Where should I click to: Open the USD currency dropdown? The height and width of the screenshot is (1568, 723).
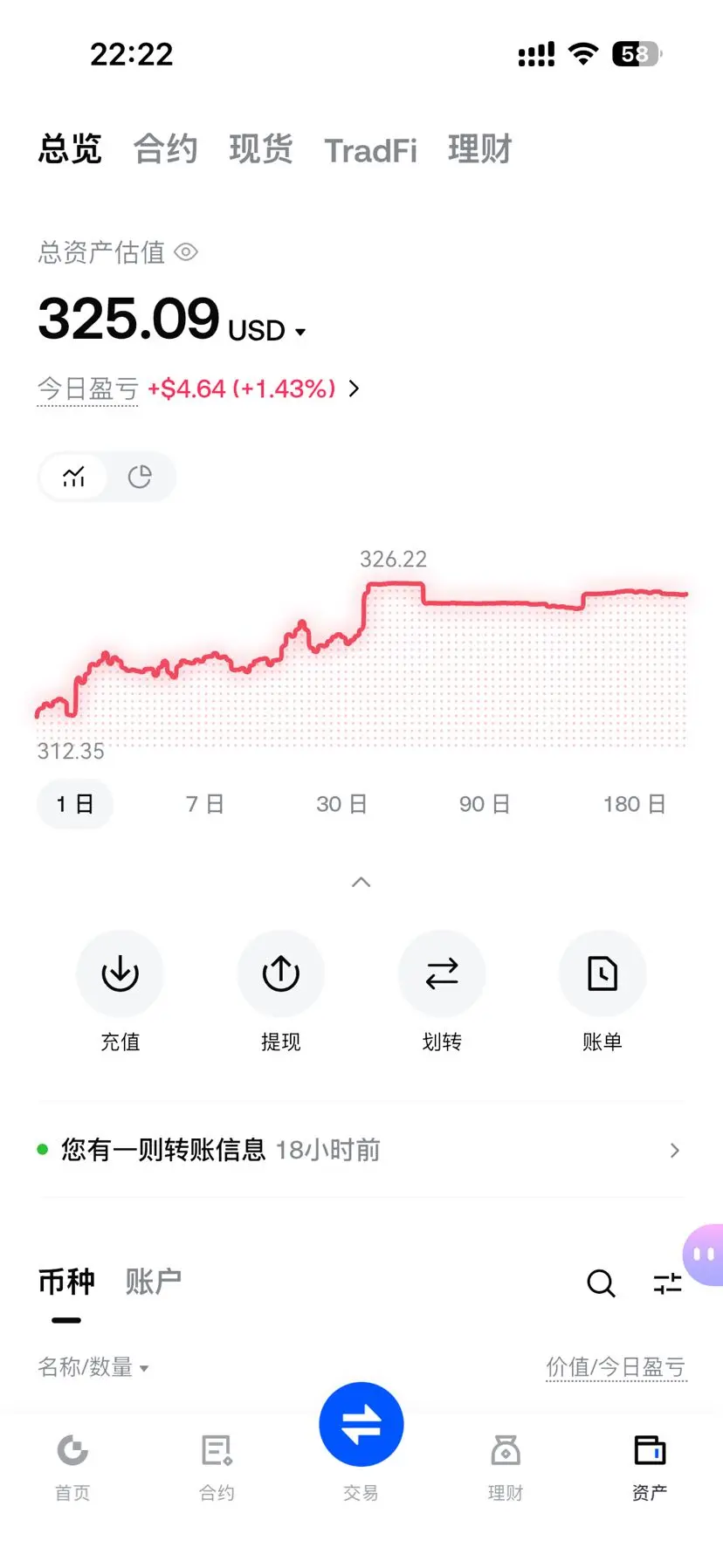click(x=266, y=331)
